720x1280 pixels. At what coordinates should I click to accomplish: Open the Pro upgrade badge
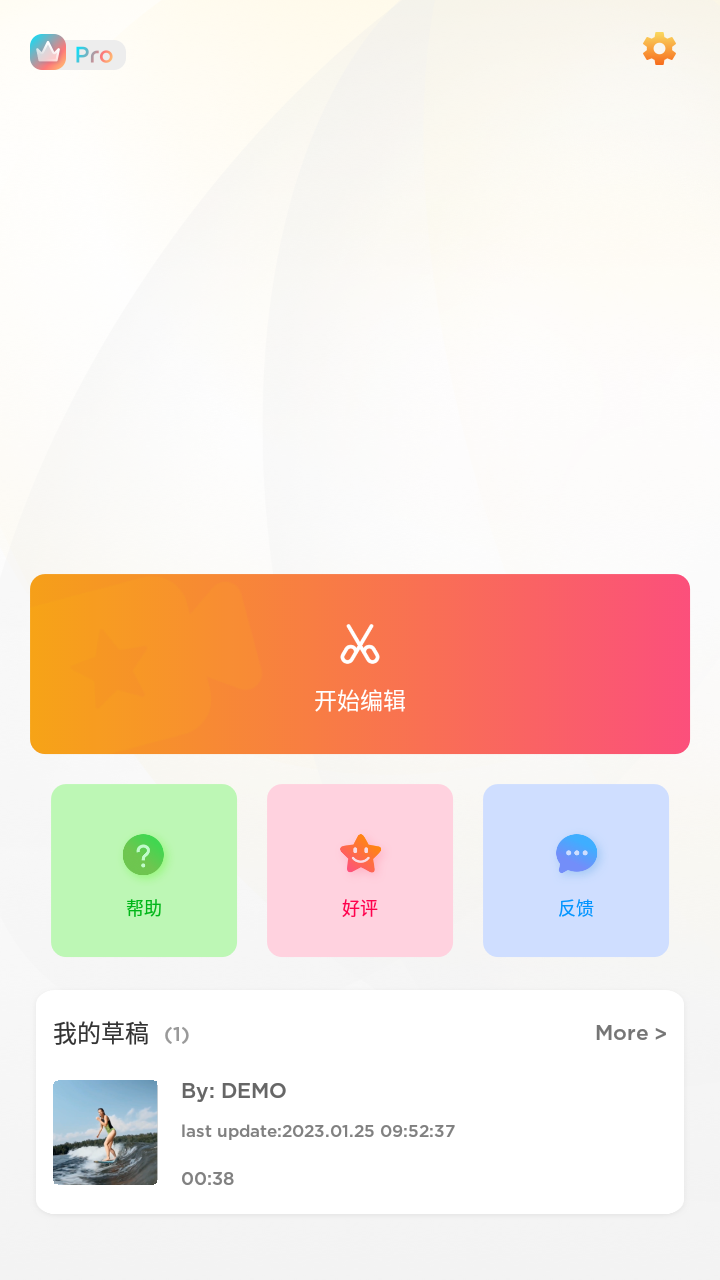click(x=78, y=53)
